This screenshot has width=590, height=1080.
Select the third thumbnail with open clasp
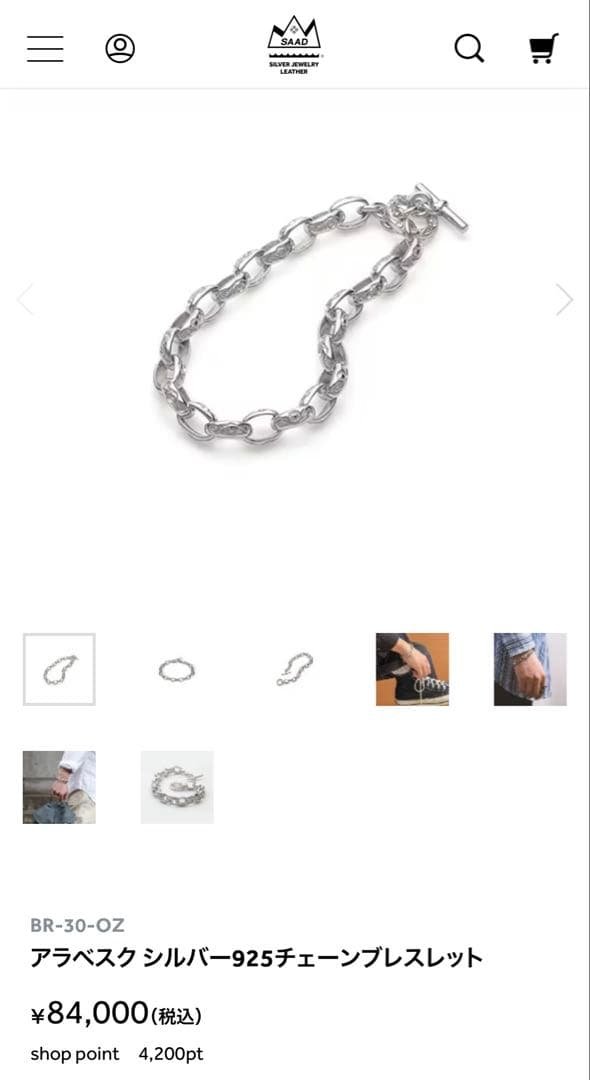click(295, 669)
